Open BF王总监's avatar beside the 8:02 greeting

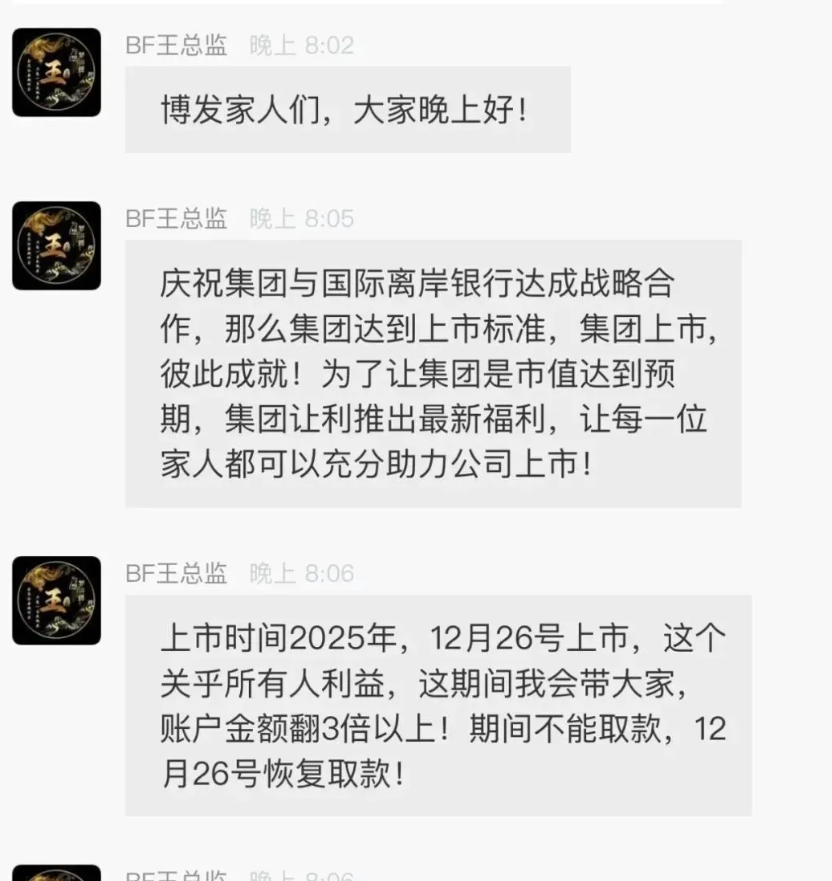tap(56, 72)
